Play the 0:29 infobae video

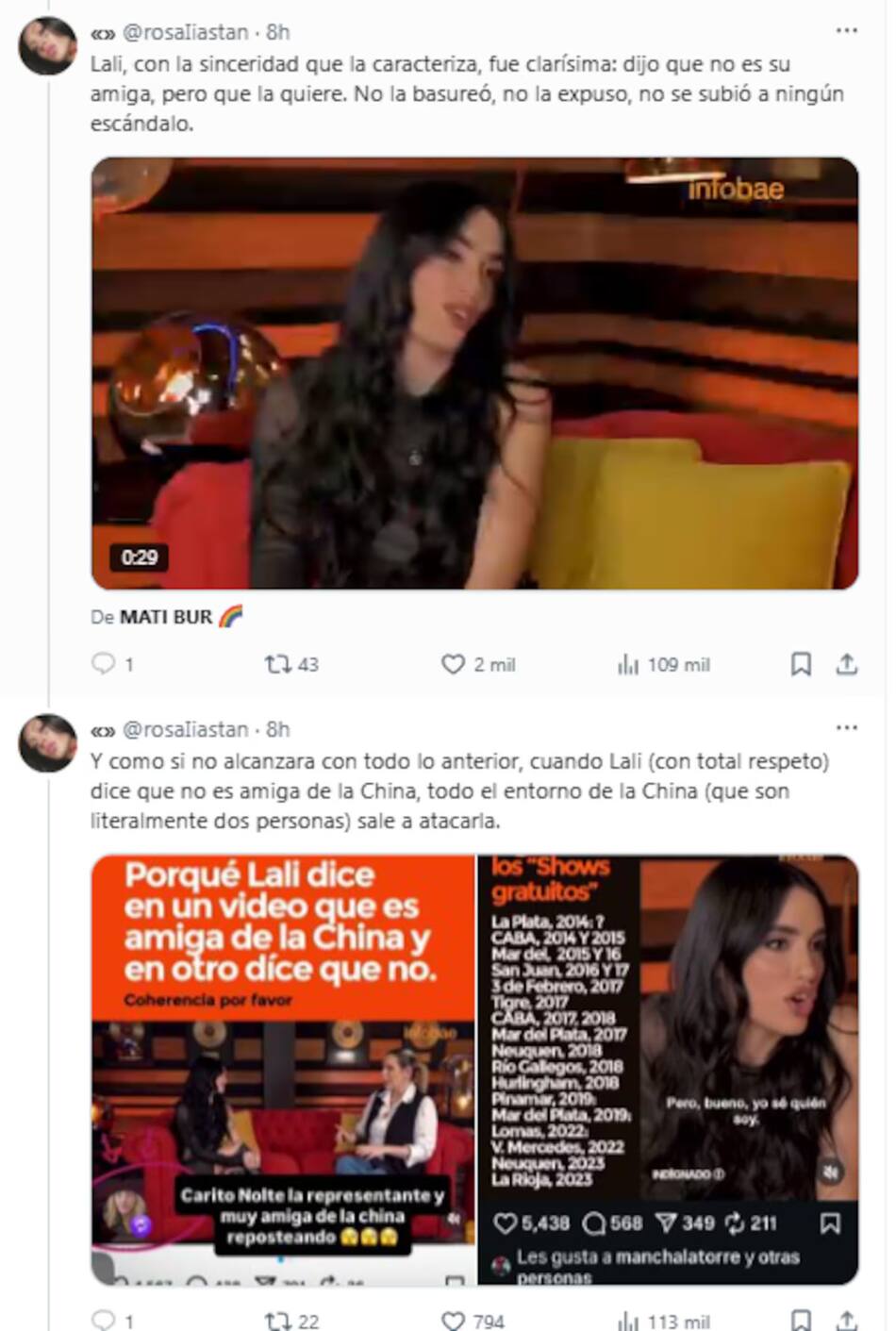[x=474, y=374]
